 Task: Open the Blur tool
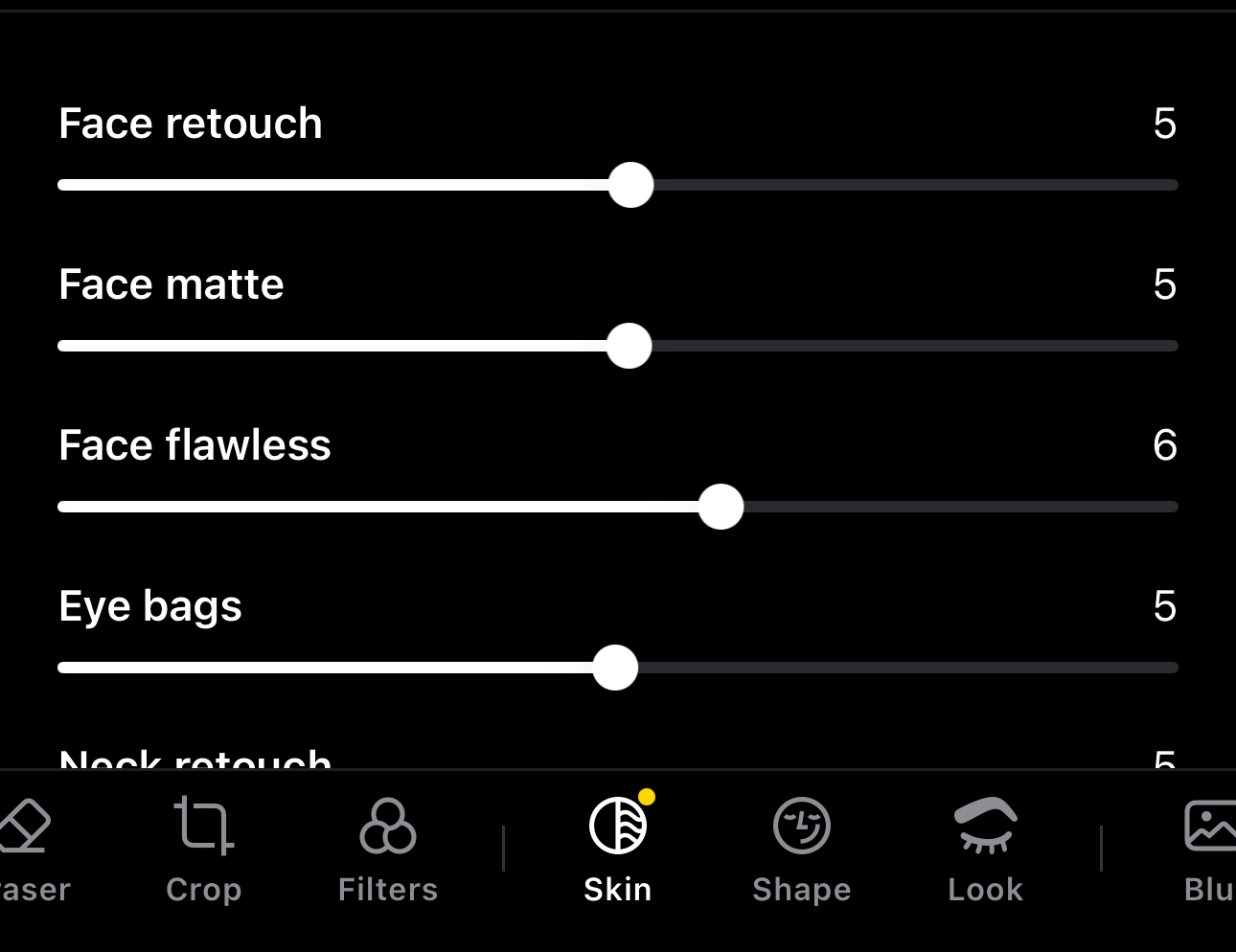(x=1209, y=849)
